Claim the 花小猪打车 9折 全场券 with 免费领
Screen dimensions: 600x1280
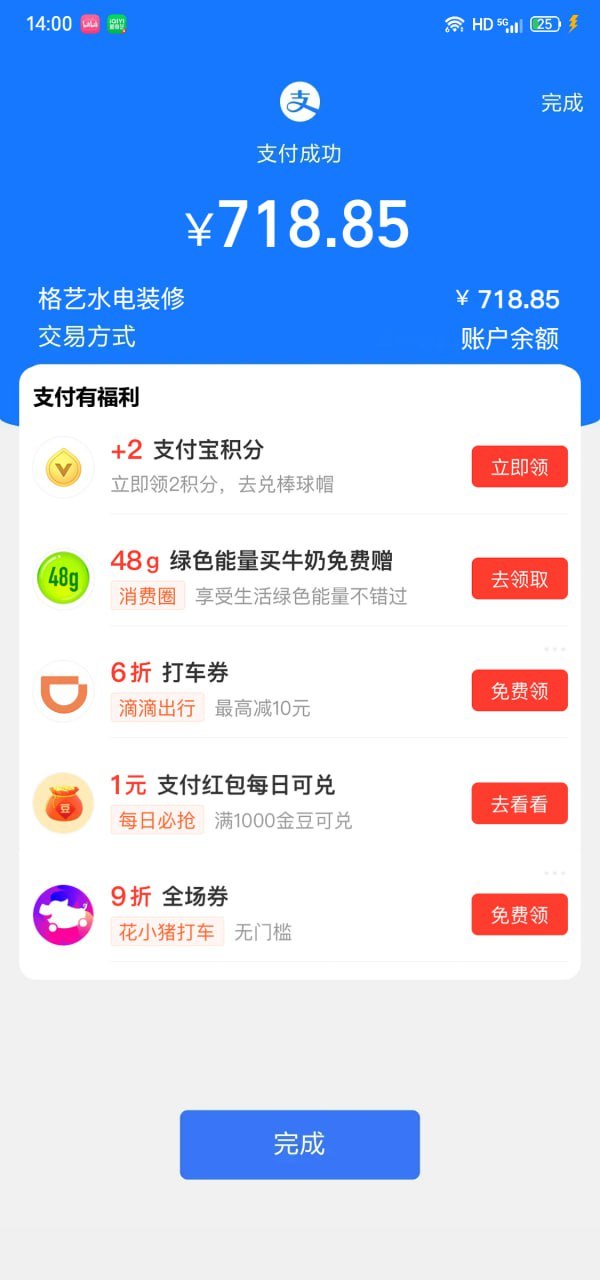tap(519, 915)
